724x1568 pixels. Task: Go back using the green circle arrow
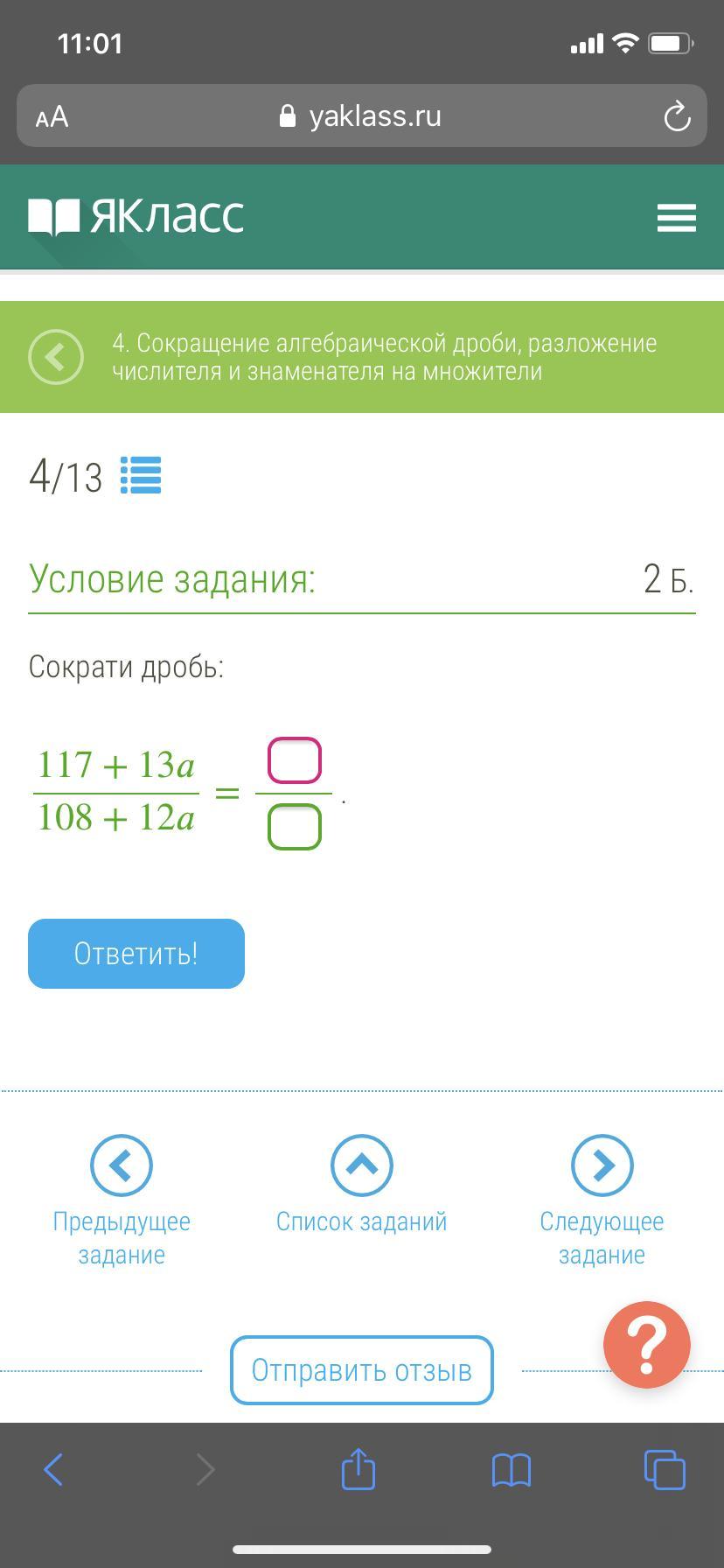56,357
